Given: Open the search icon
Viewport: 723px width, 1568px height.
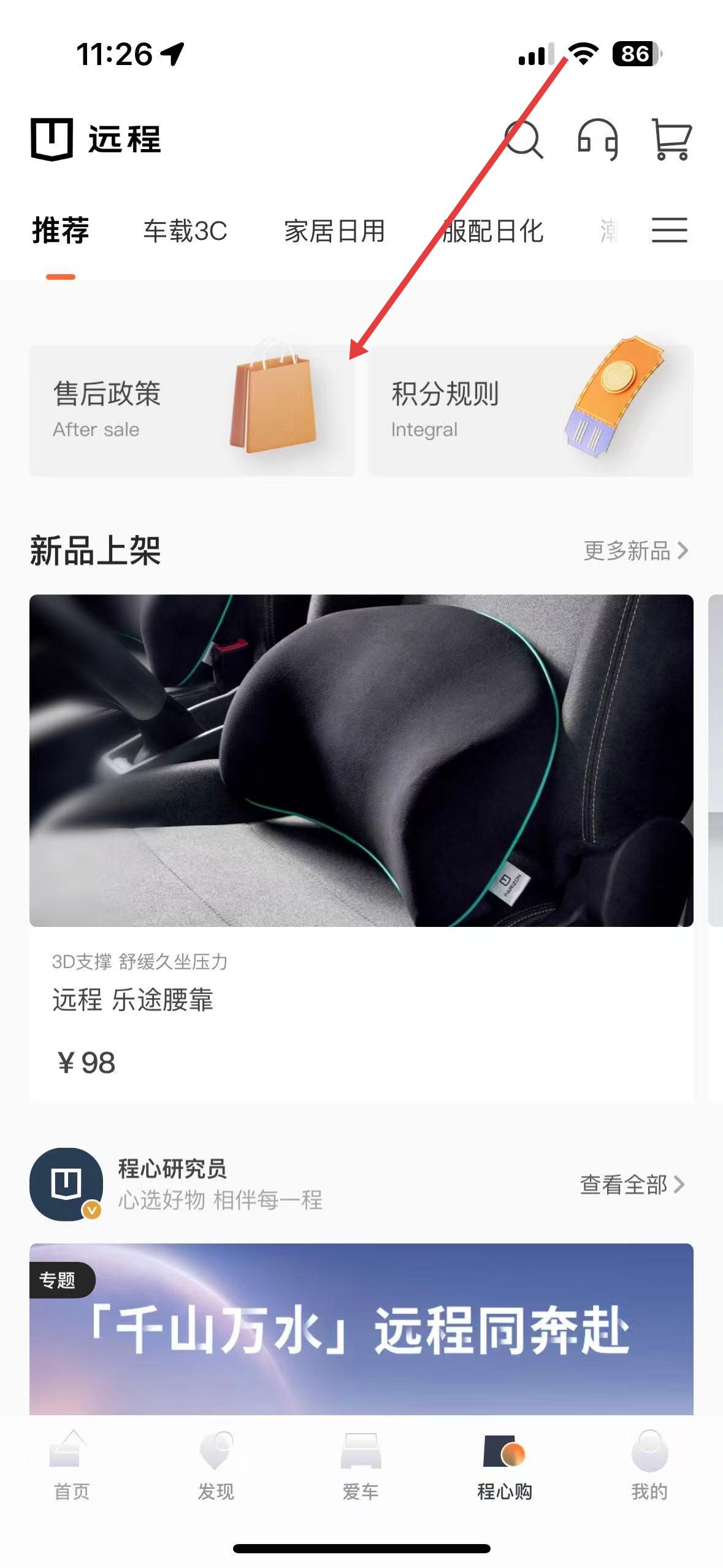Looking at the screenshot, I should click(x=523, y=139).
